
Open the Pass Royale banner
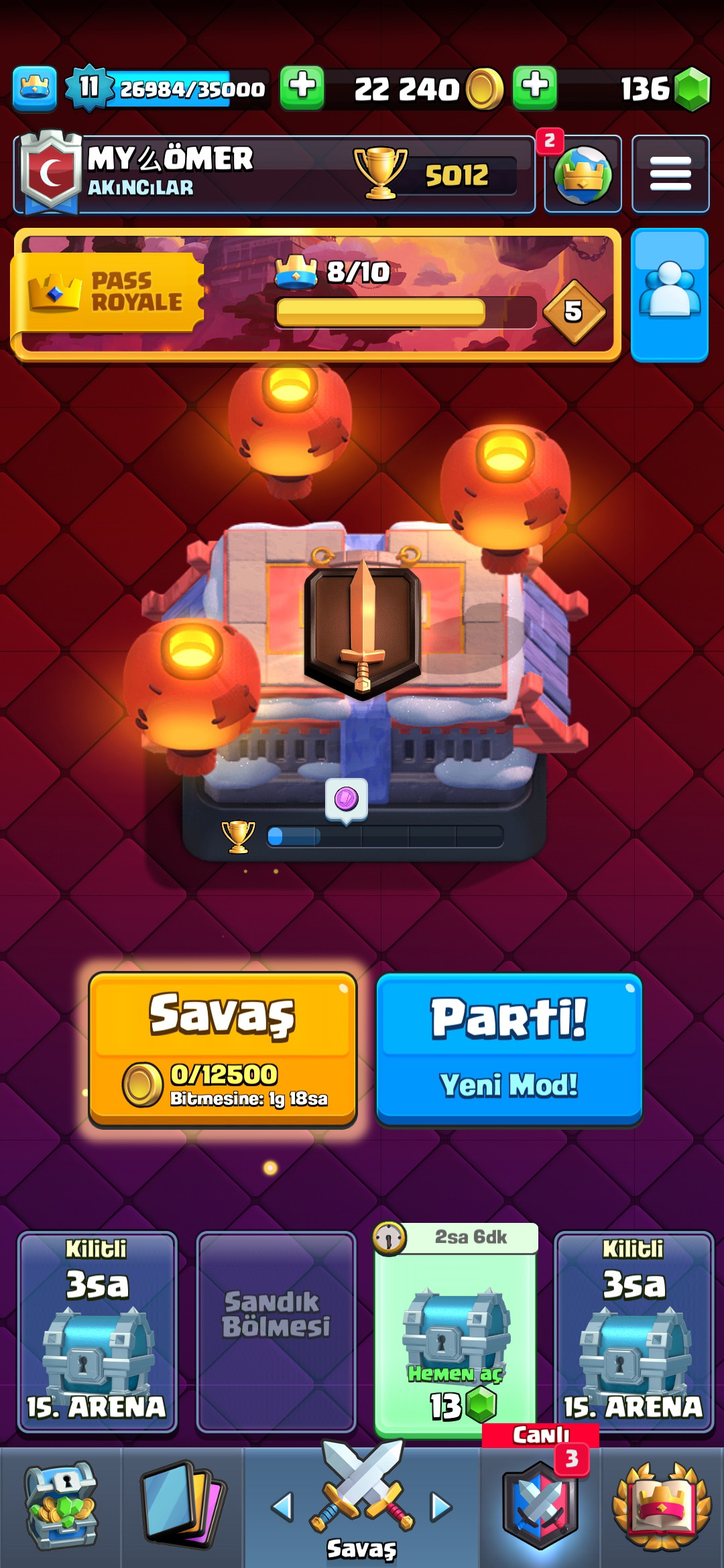[316, 295]
